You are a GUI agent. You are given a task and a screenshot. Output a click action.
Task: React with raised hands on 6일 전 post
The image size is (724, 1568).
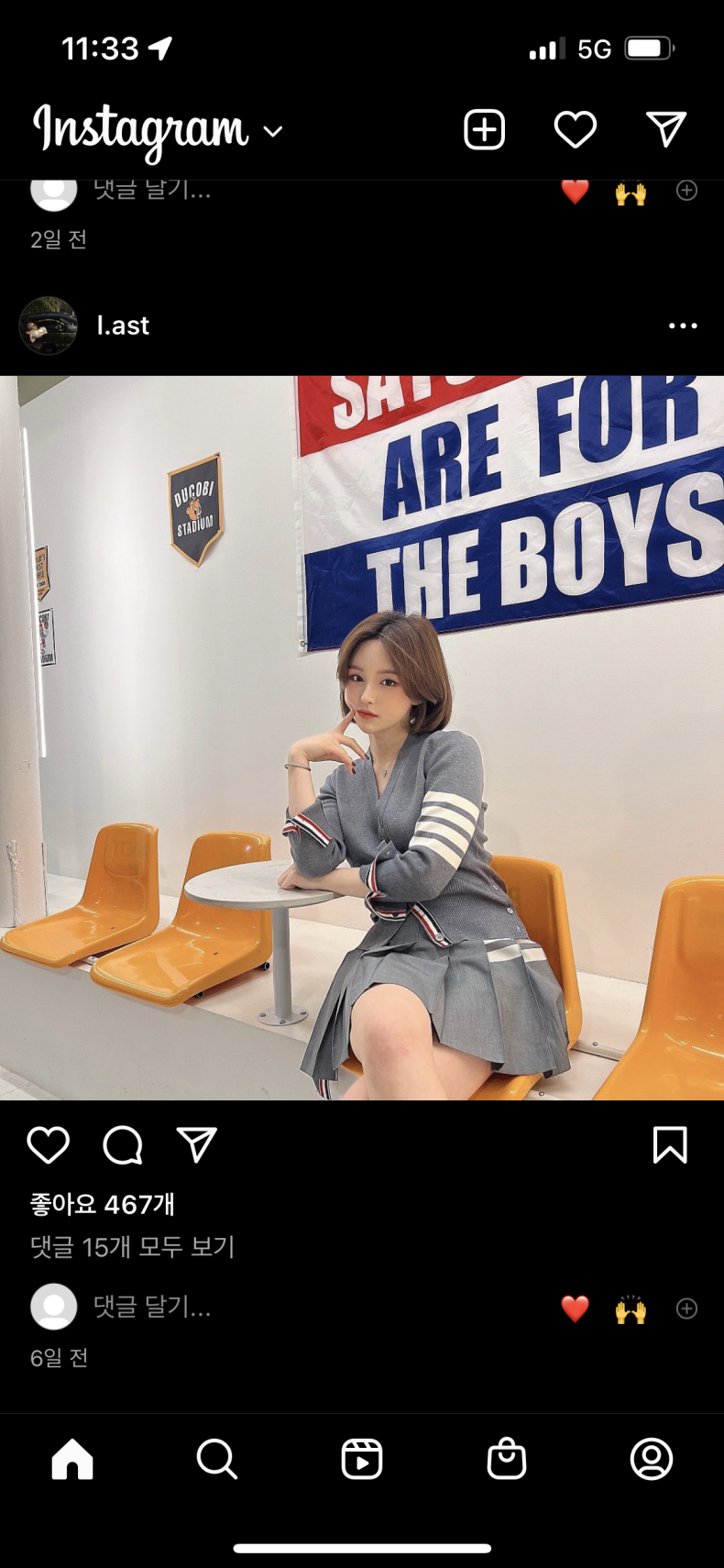631,1309
